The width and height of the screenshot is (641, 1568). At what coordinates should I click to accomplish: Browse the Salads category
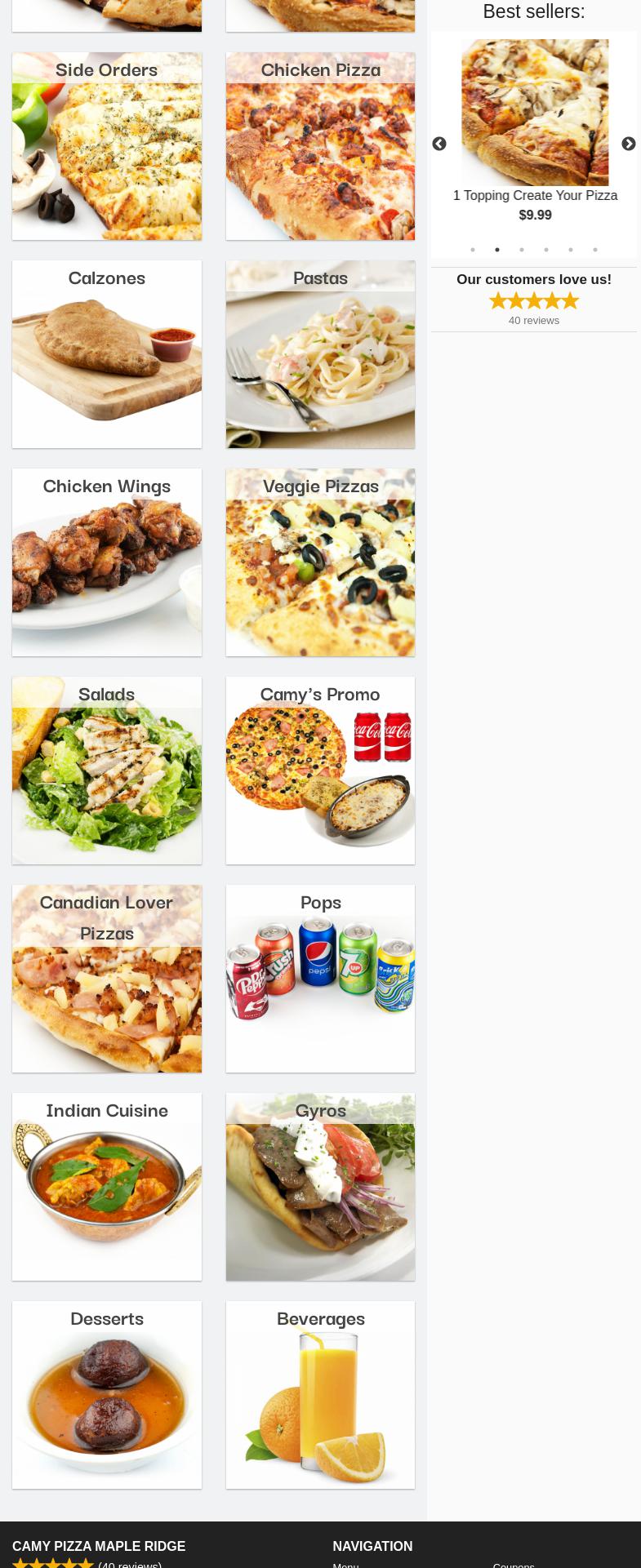[x=106, y=771]
